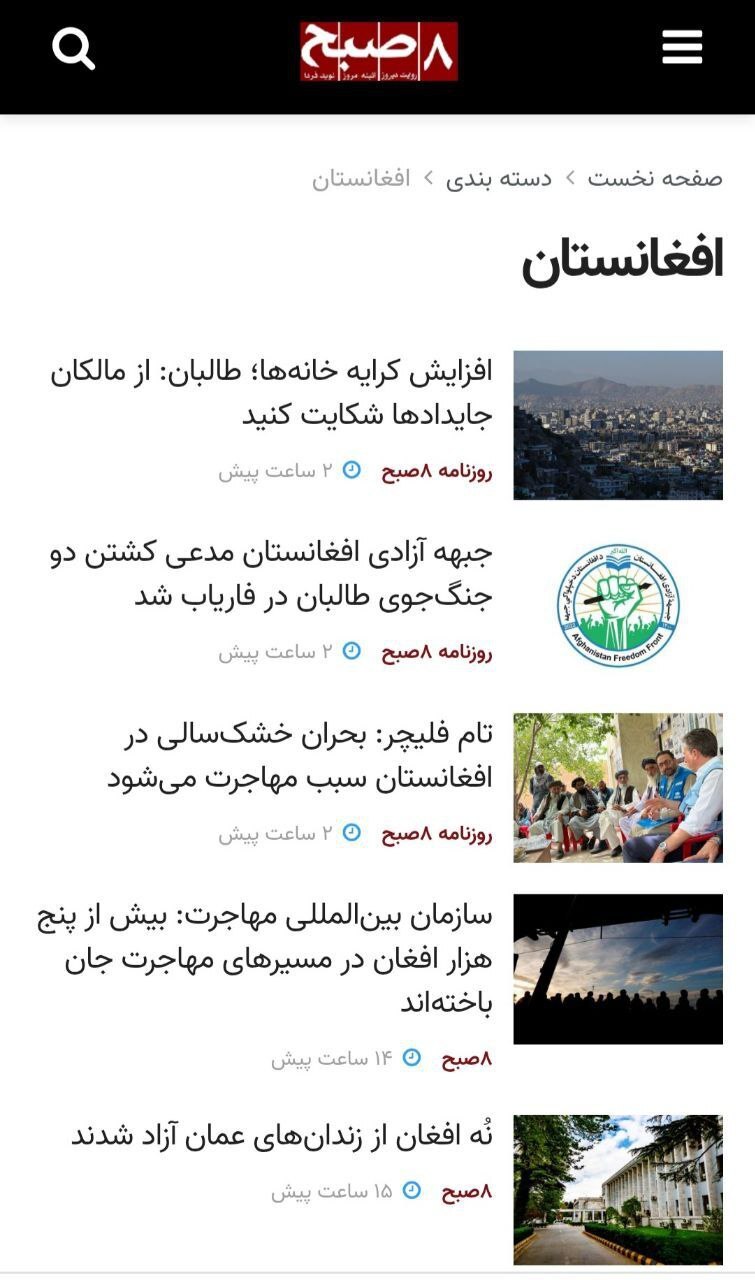Tap the silhouetted crowd article thumbnail

click(618, 969)
